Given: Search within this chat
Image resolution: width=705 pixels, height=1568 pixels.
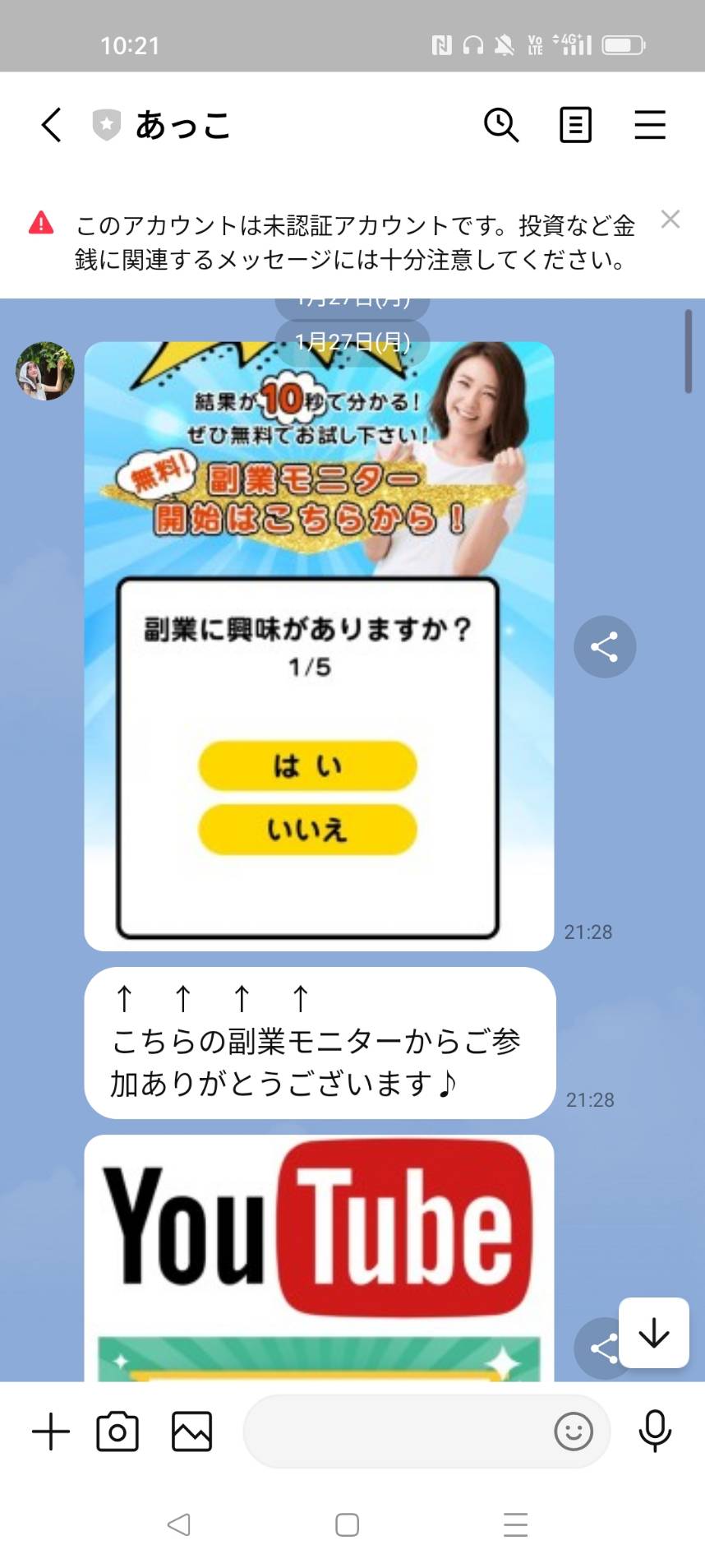Looking at the screenshot, I should 500,125.
